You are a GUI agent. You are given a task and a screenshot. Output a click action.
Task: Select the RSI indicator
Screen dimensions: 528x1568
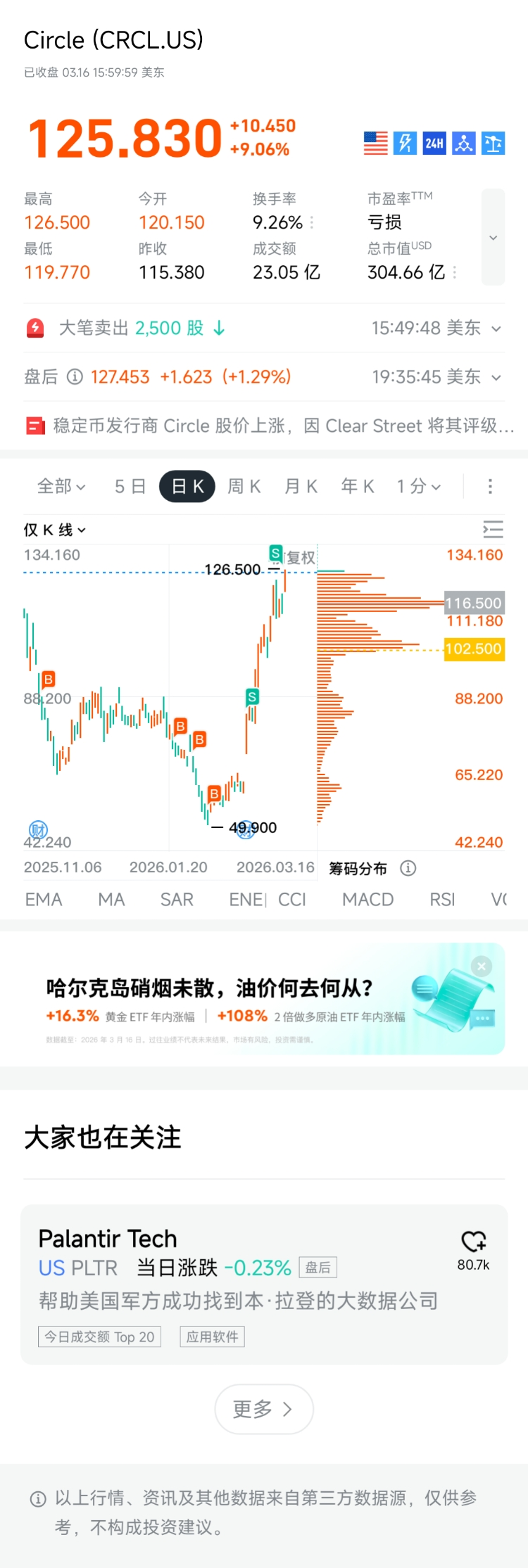[x=442, y=900]
